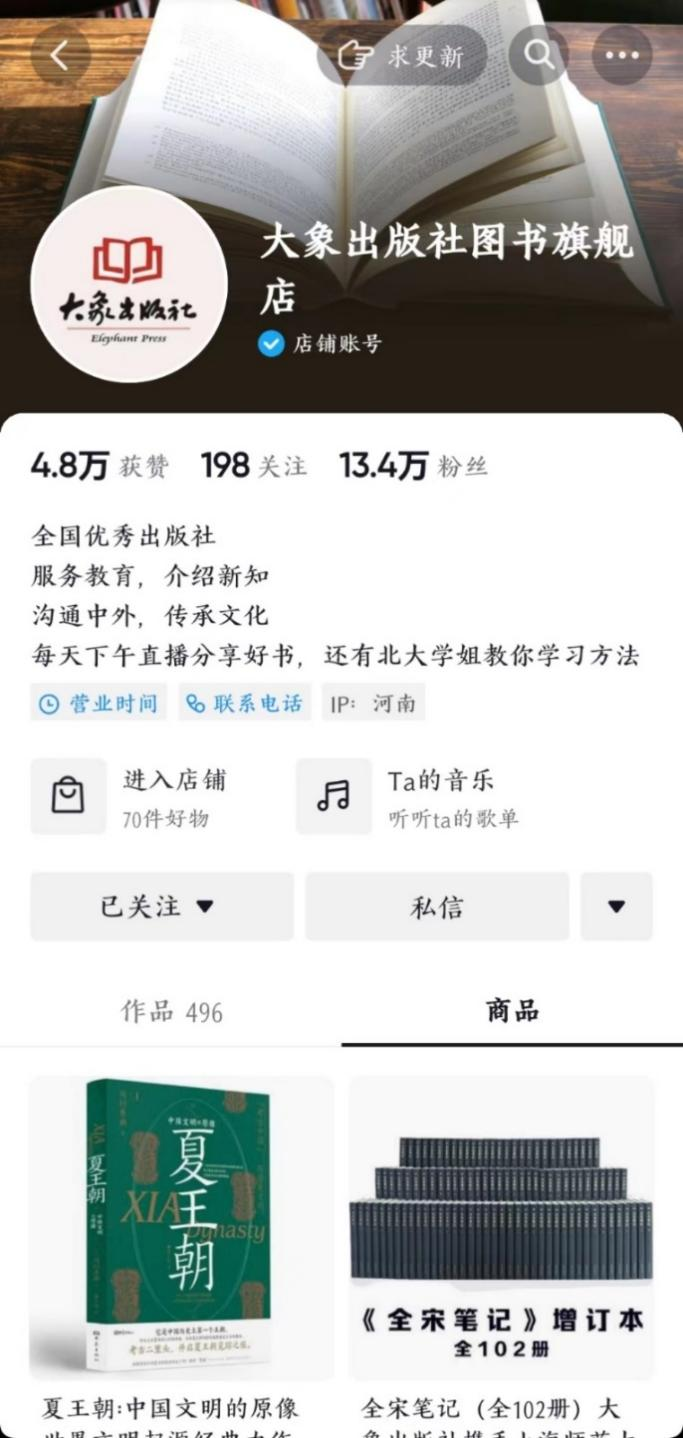Open the 获赞 likes count
Viewport: 683px width, 1438px height.
(x=100, y=466)
